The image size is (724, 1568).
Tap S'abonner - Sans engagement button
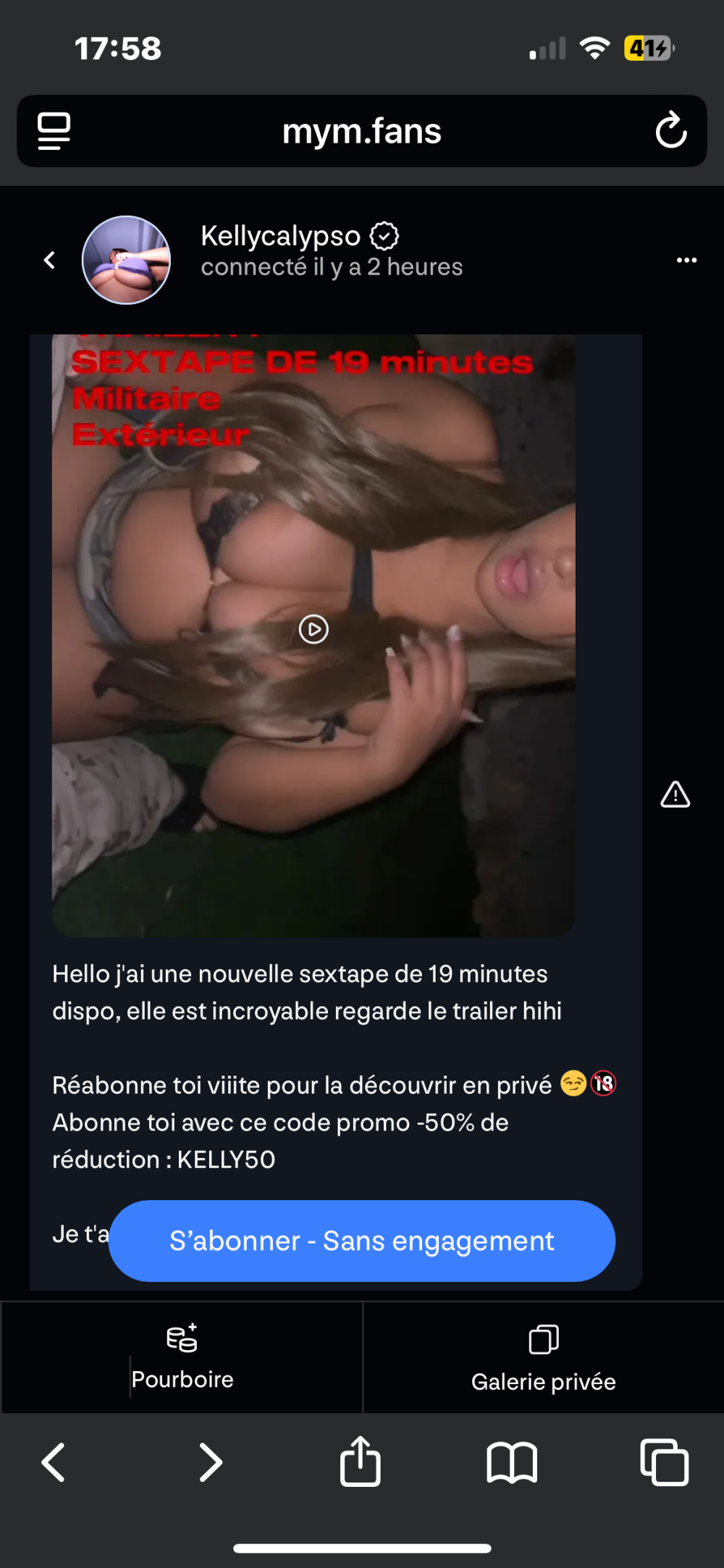coord(362,1241)
